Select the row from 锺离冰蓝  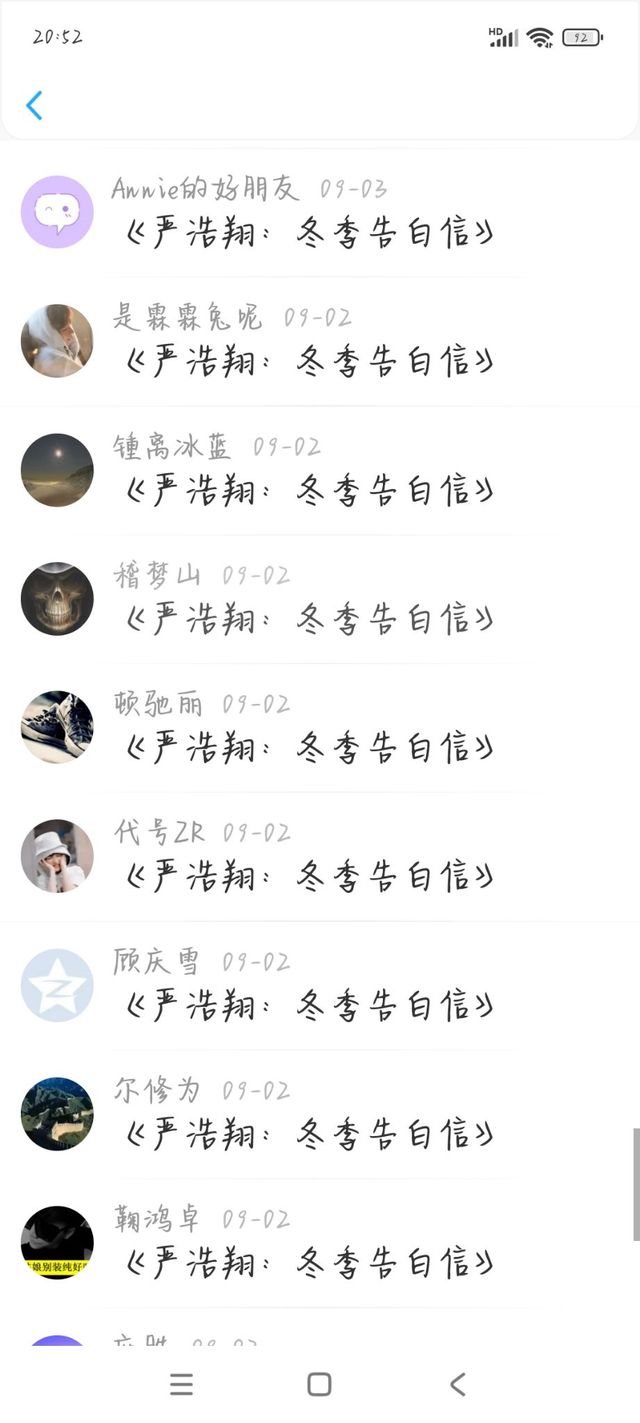coord(310,489)
